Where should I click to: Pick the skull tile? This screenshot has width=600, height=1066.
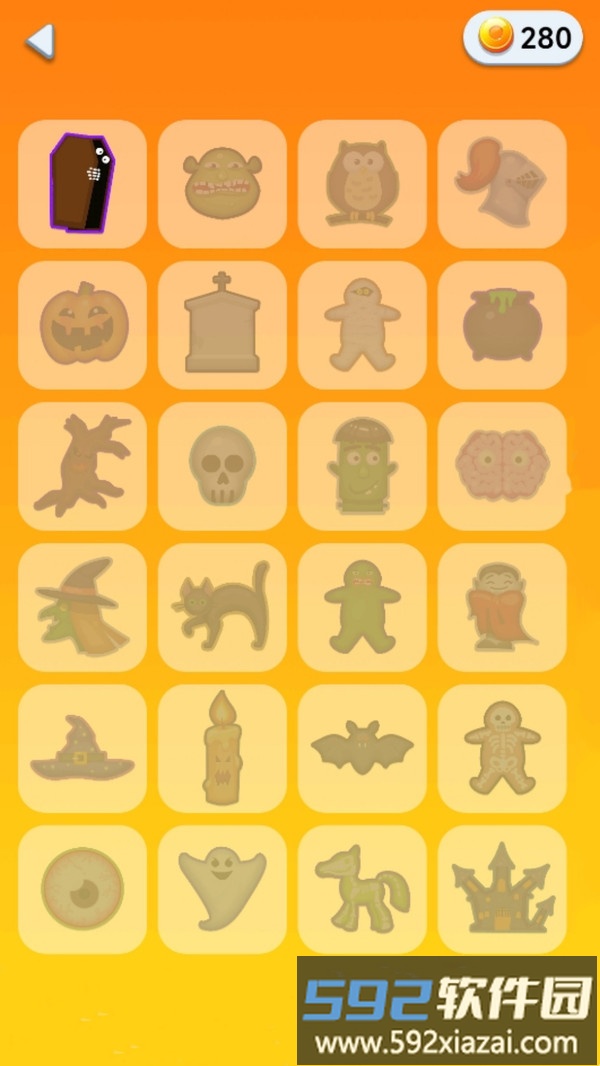tap(222, 466)
